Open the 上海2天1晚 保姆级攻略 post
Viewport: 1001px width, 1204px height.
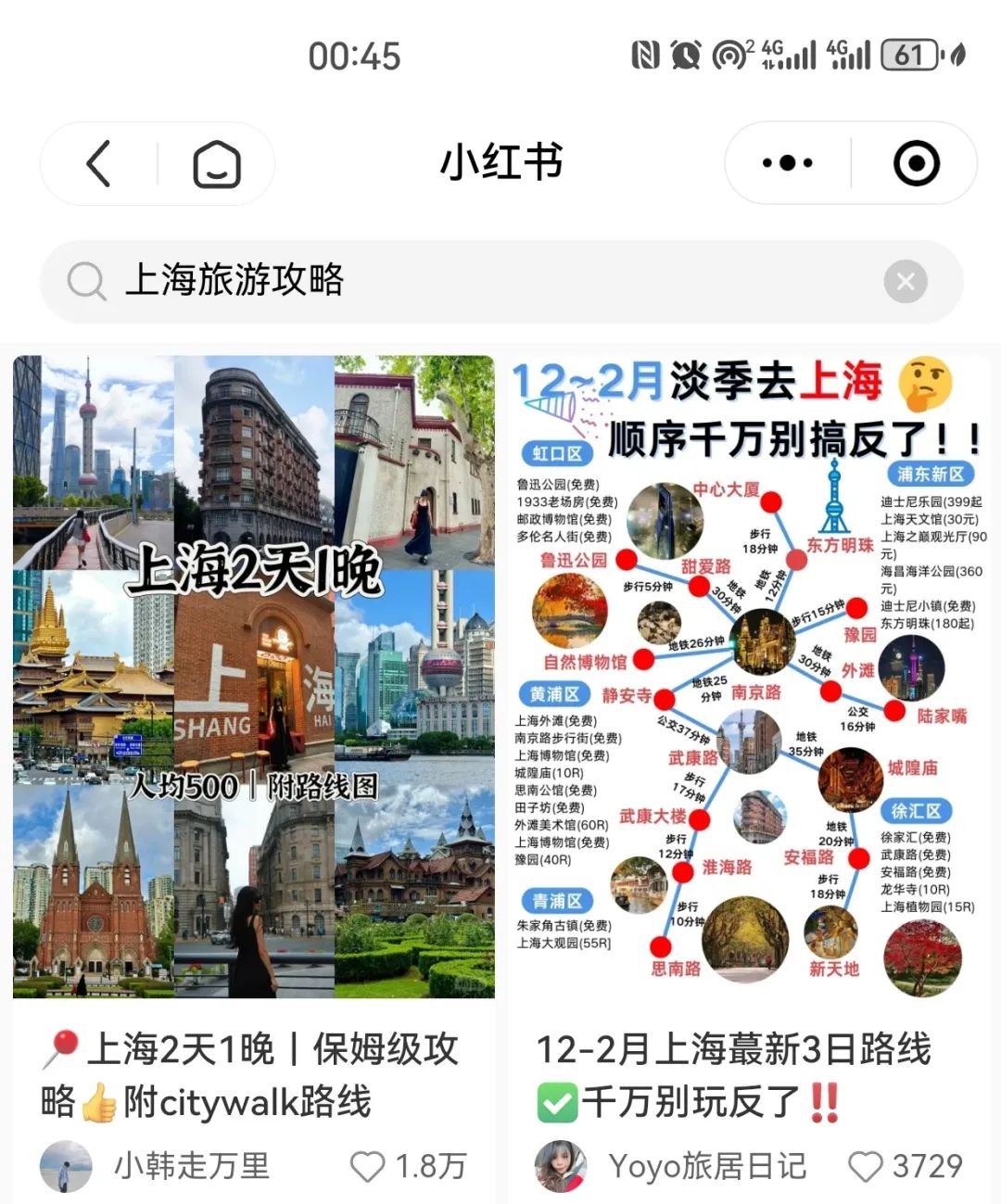tap(253, 677)
